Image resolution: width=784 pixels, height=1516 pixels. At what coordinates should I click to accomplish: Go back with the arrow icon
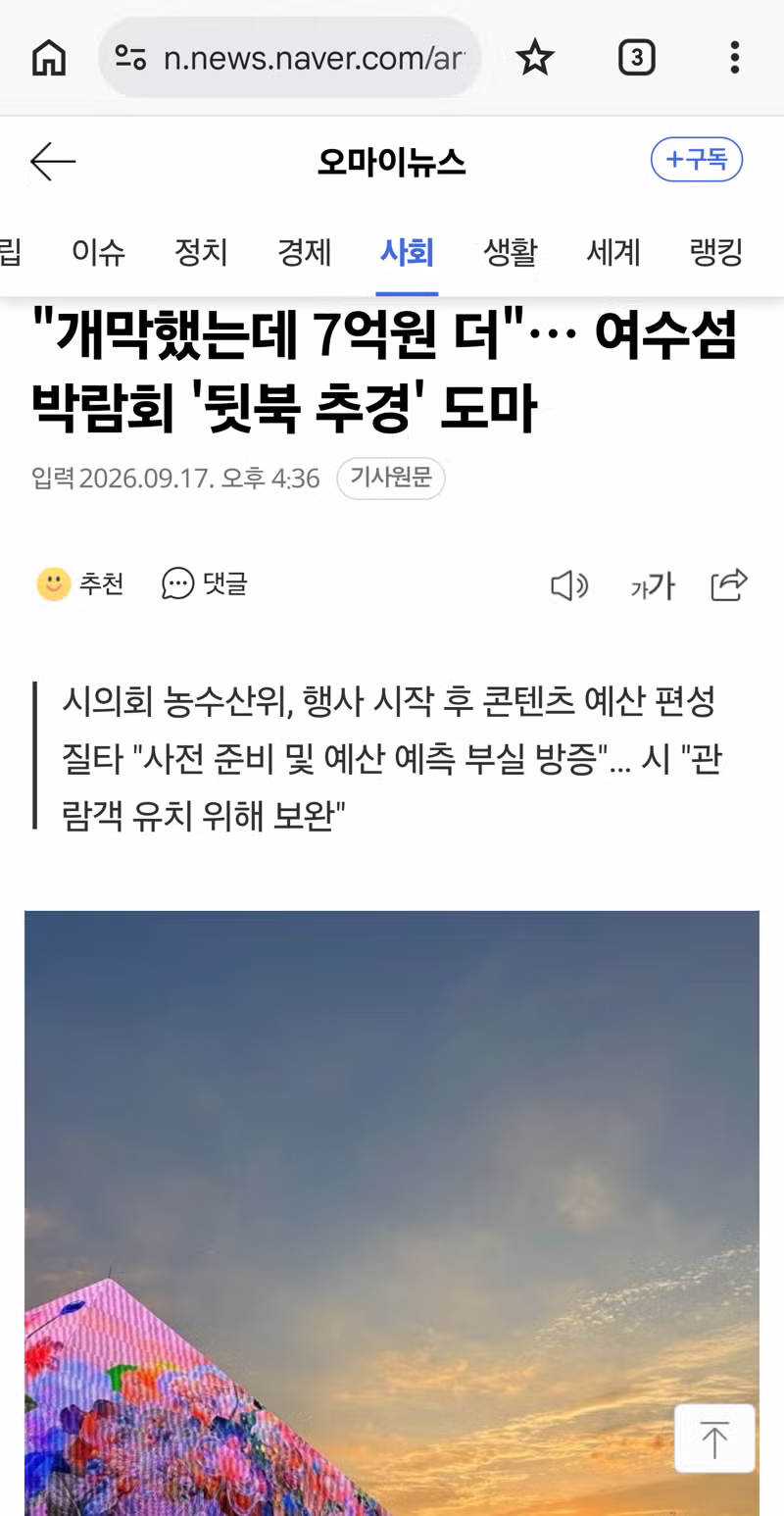pos(53,162)
